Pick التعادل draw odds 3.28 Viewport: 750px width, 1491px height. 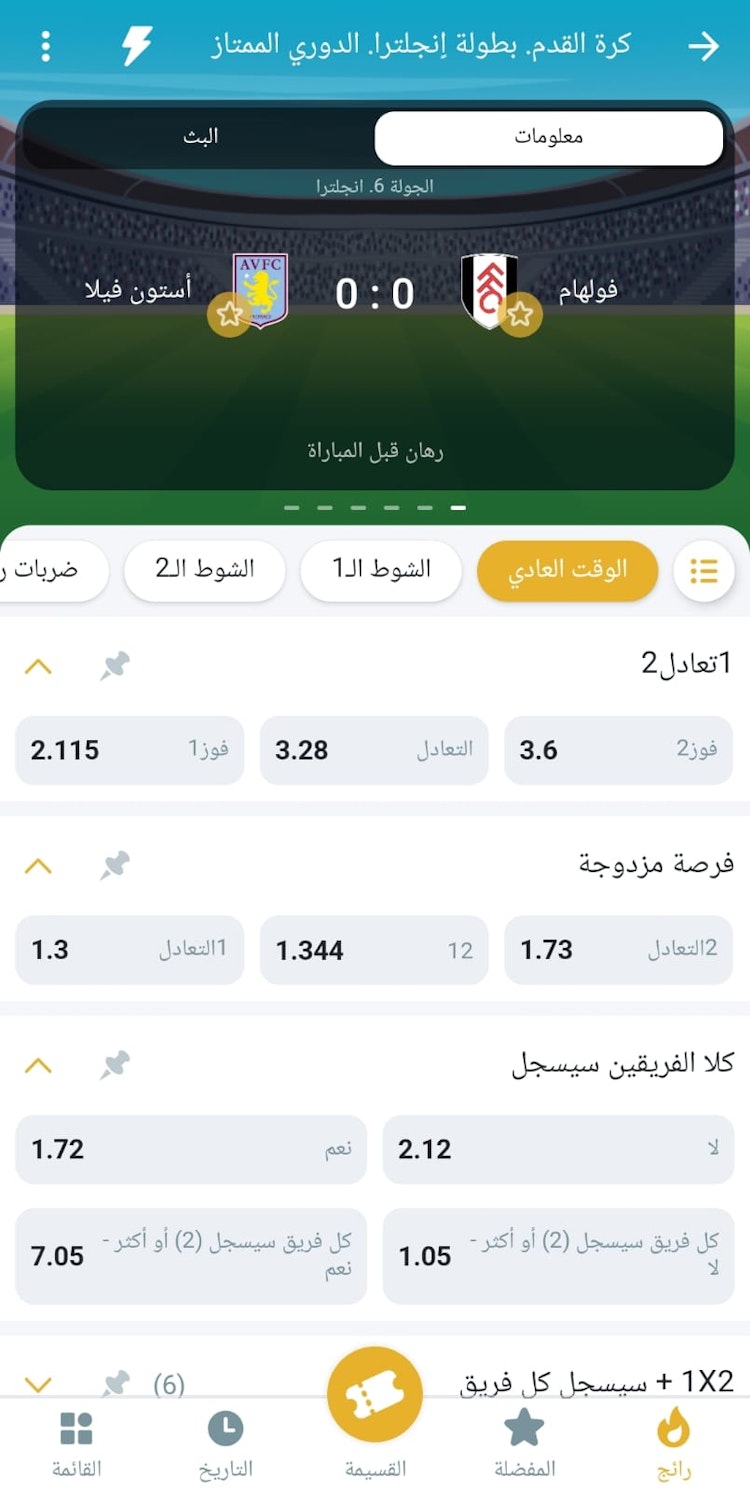tap(374, 750)
